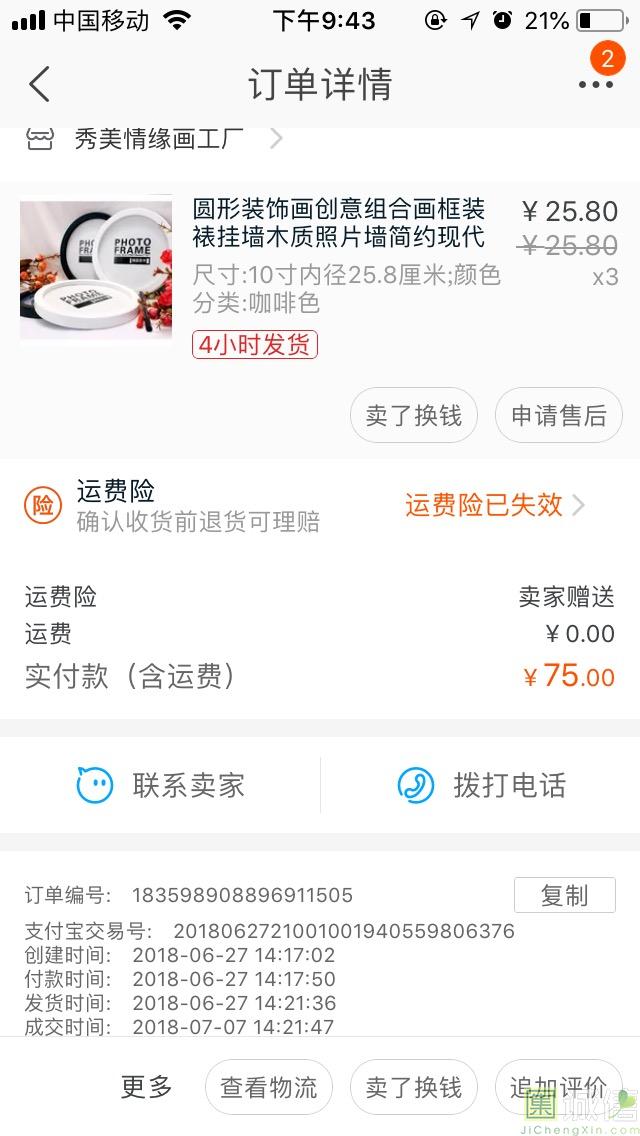Viewport: 640px width, 1136px height.
Task: Open the overflow menu with badge
Action: tap(596, 84)
